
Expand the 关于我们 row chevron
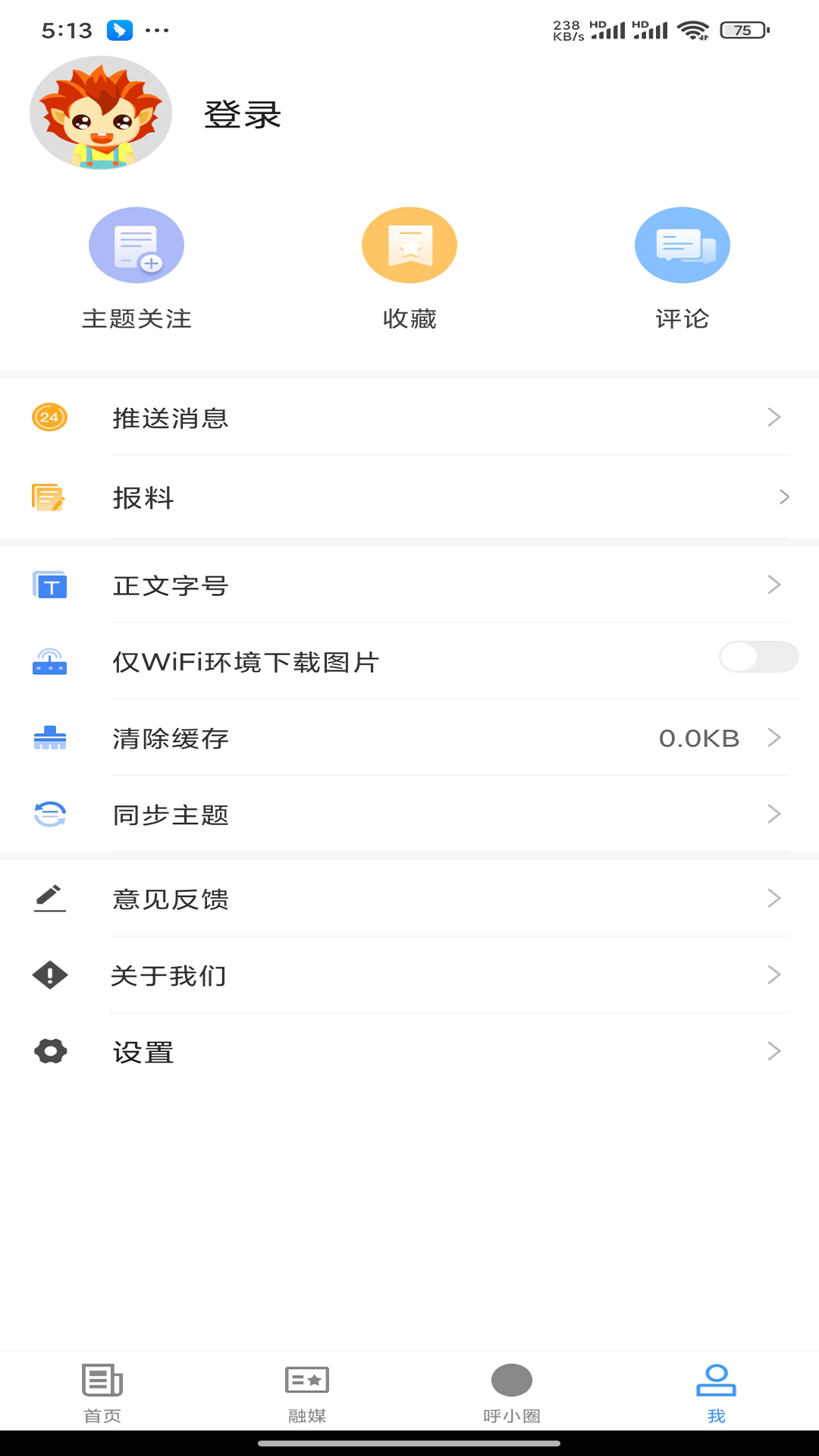coord(774,975)
